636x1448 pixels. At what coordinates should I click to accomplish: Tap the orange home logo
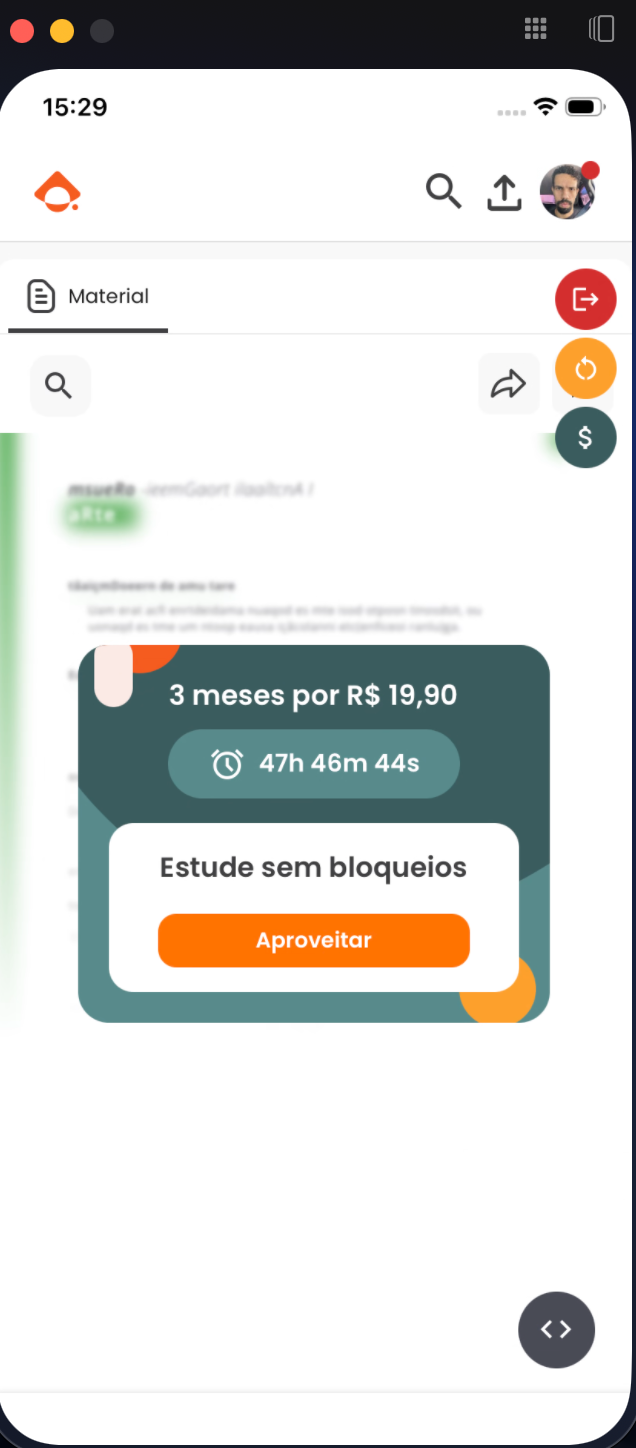coord(57,192)
